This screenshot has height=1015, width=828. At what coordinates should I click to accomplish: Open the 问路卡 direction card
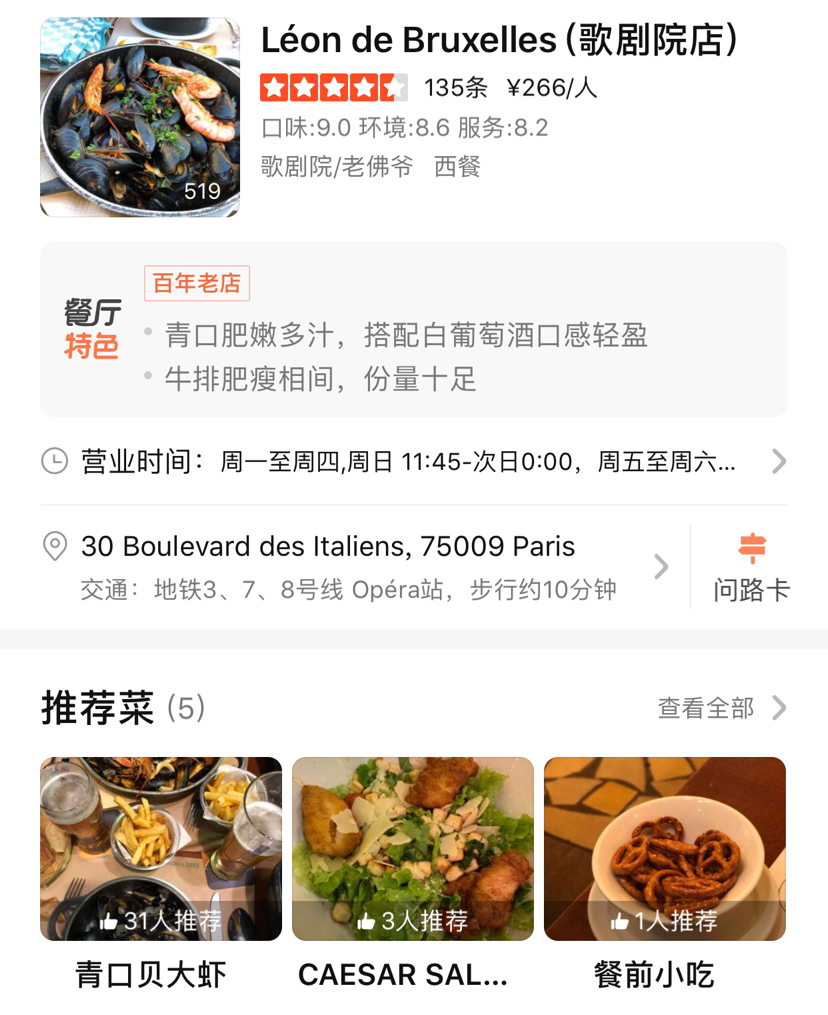[x=751, y=567]
